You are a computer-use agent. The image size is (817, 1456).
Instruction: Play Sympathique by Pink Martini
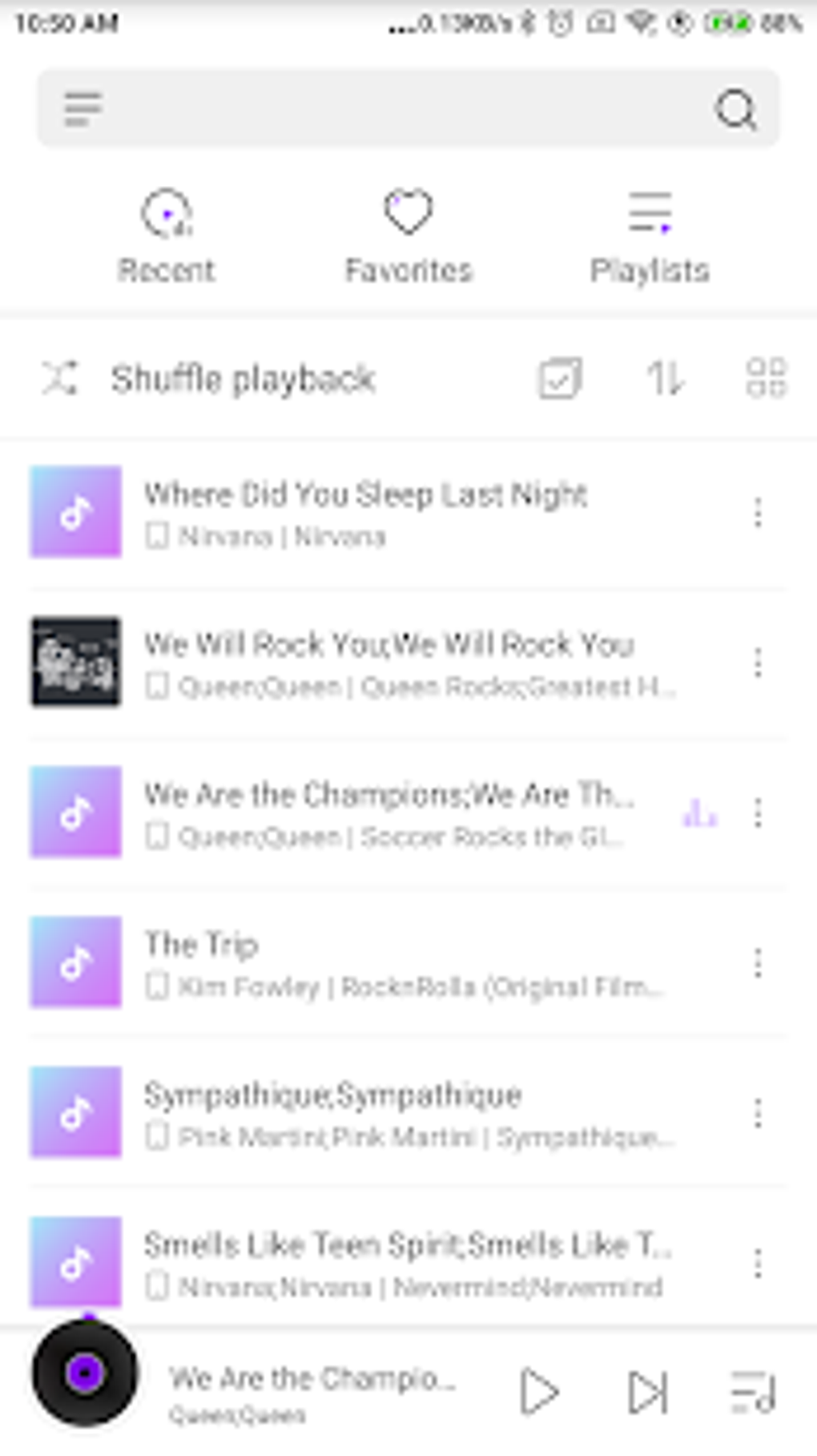[x=384, y=1112]
